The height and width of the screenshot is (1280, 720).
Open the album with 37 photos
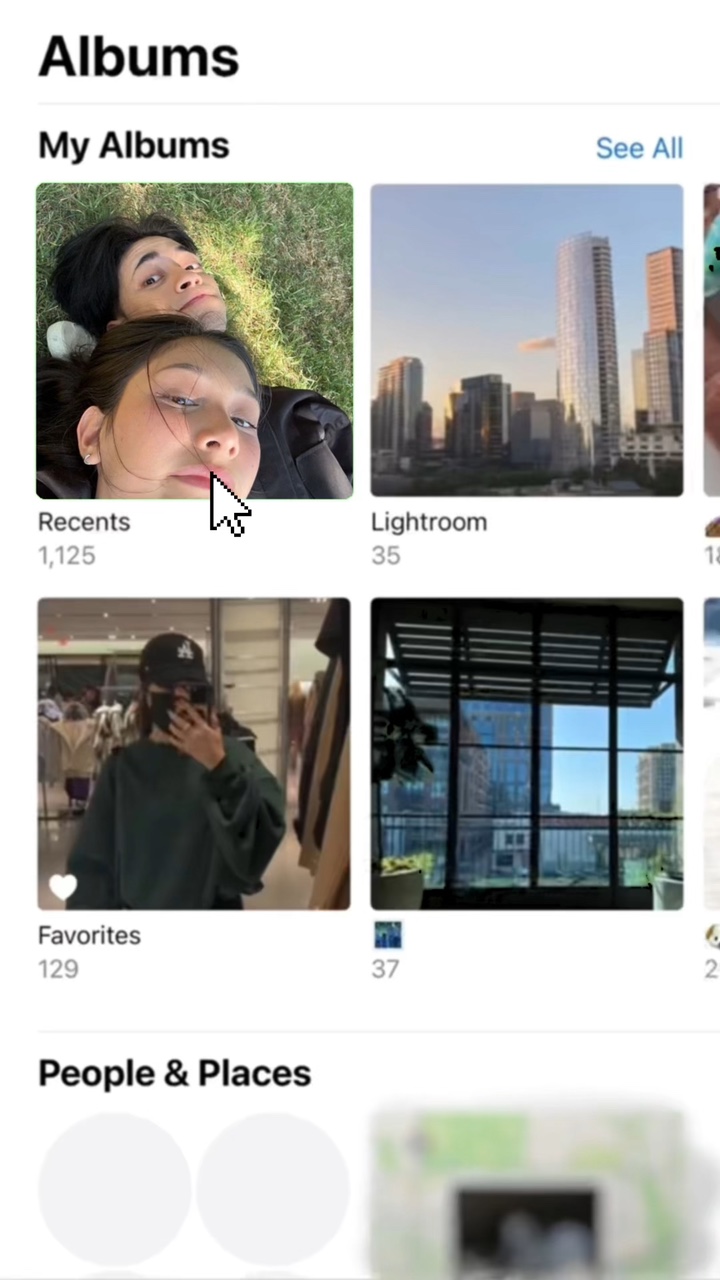(527, 754)
